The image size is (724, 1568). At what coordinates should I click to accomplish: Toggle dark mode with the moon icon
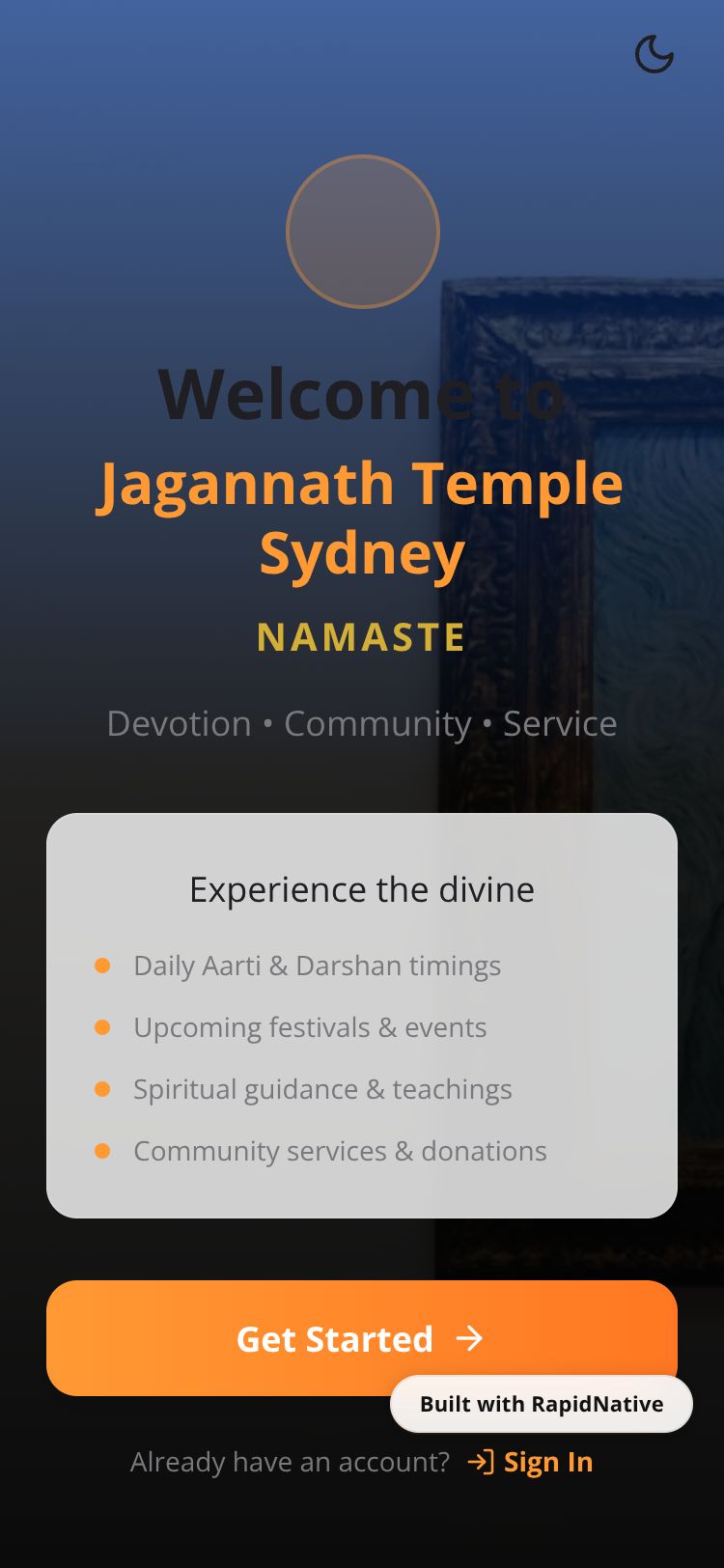[x=654, y=54]
